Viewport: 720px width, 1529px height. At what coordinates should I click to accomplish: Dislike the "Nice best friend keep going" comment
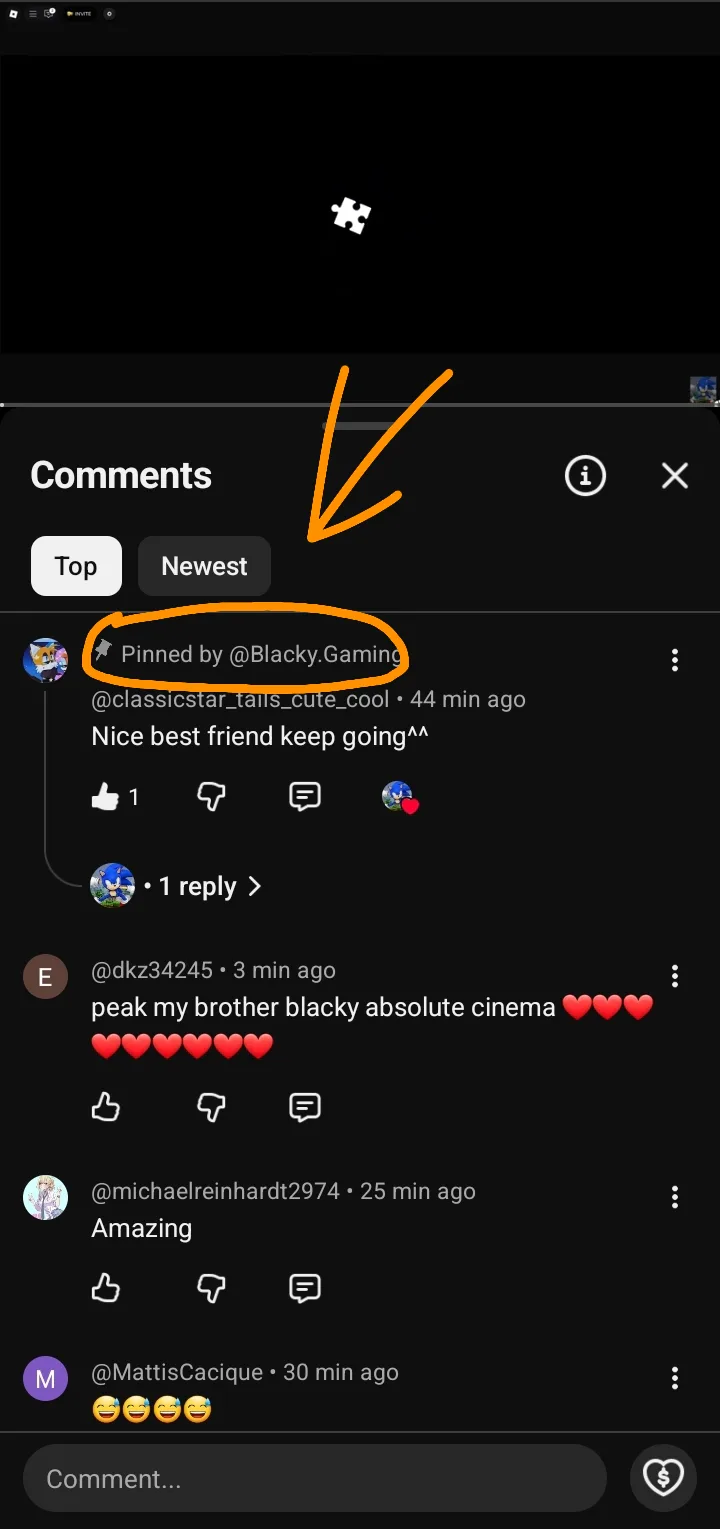[211, 796]
